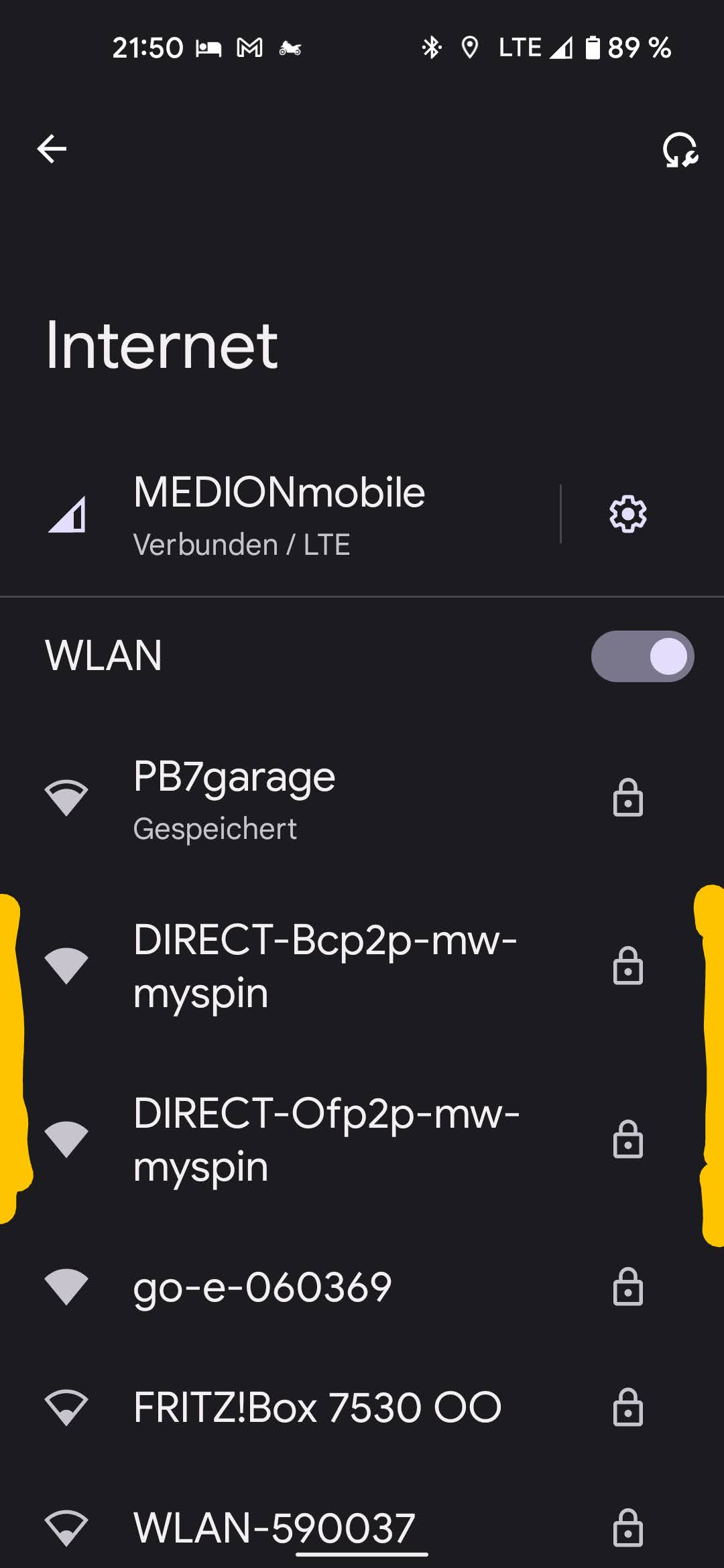Select DIRECT-Bcp2p-mw-myspin network
The height and width of the screenshot is (1568, 724).
(x=324, y=966)
